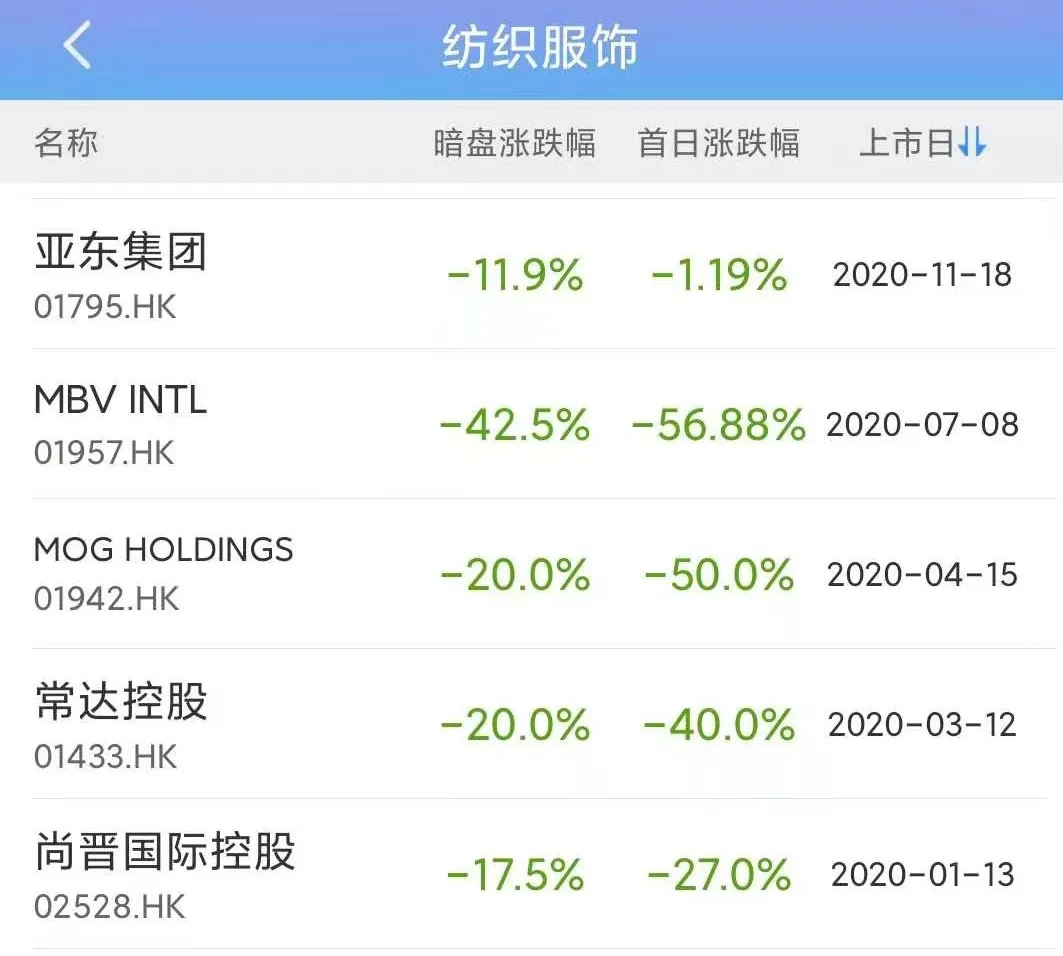Sort list by 上市日 column

coord(923,143)
